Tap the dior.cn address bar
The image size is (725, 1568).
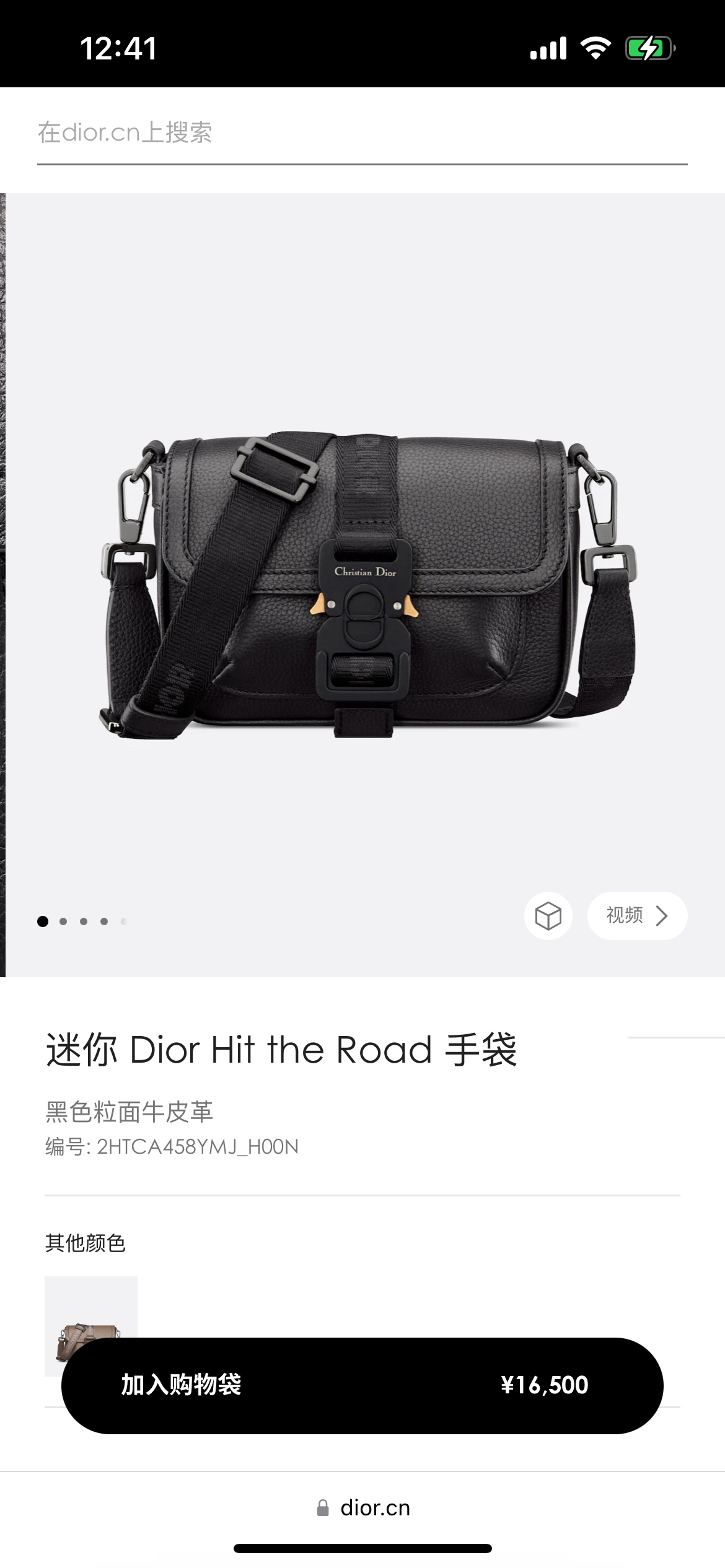tap(363, 1508)
